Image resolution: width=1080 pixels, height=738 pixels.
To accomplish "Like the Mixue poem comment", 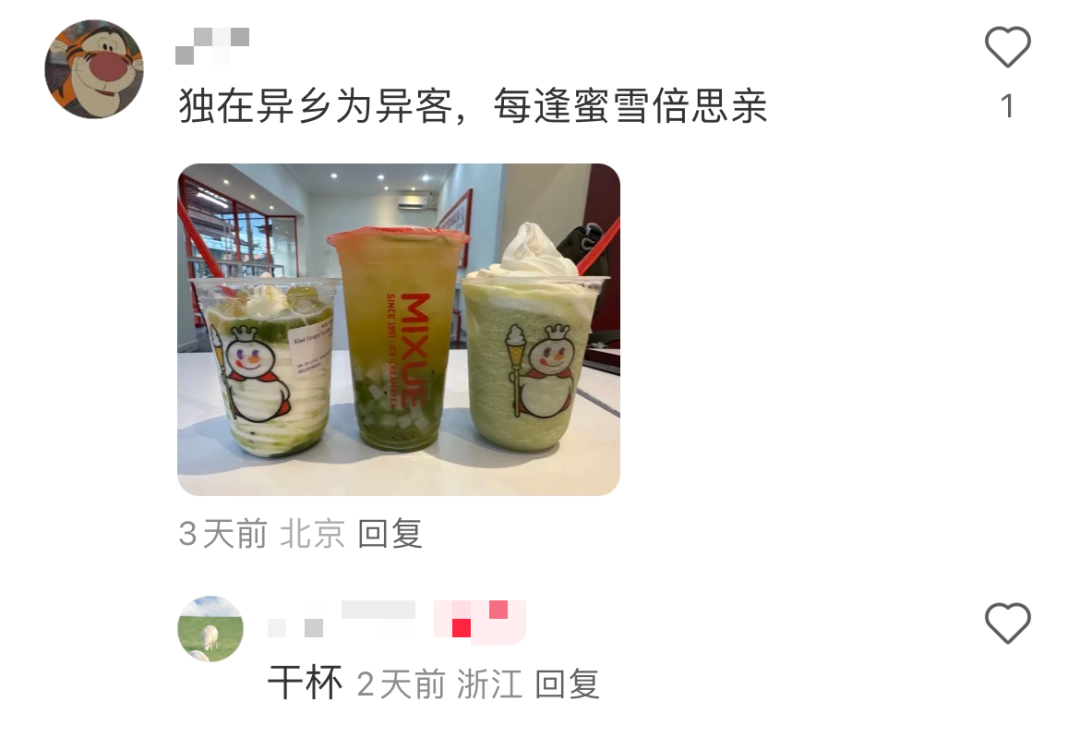I will pos(1007,48).
